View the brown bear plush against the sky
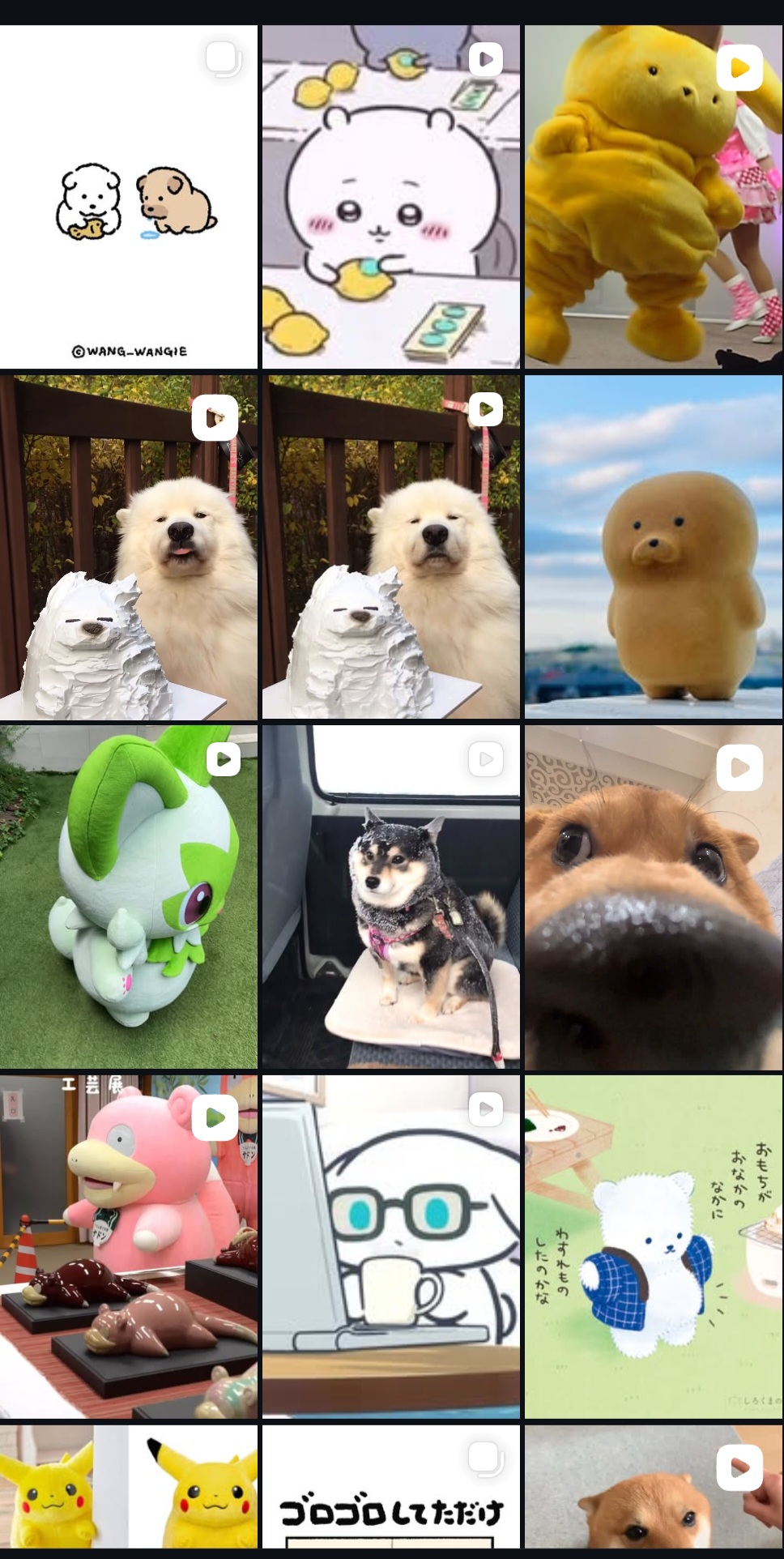The image size is (784, 1559). (654, 547)
